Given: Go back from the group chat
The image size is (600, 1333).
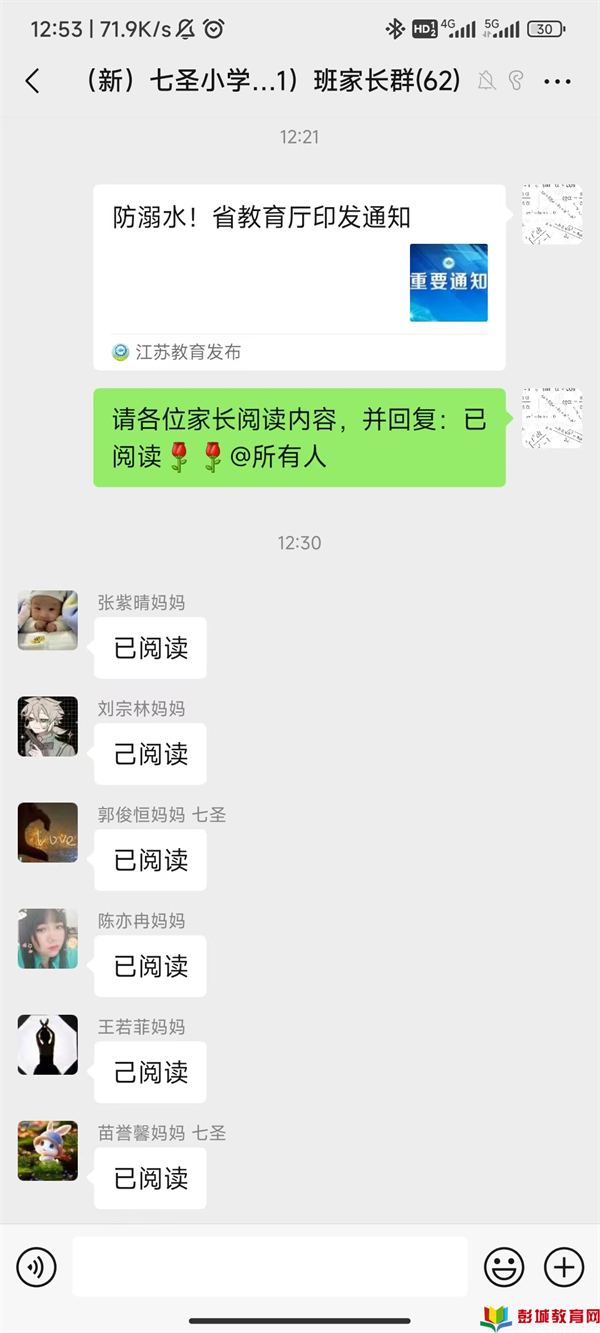Looking at the screenshot, I should [x=32, y=81].
